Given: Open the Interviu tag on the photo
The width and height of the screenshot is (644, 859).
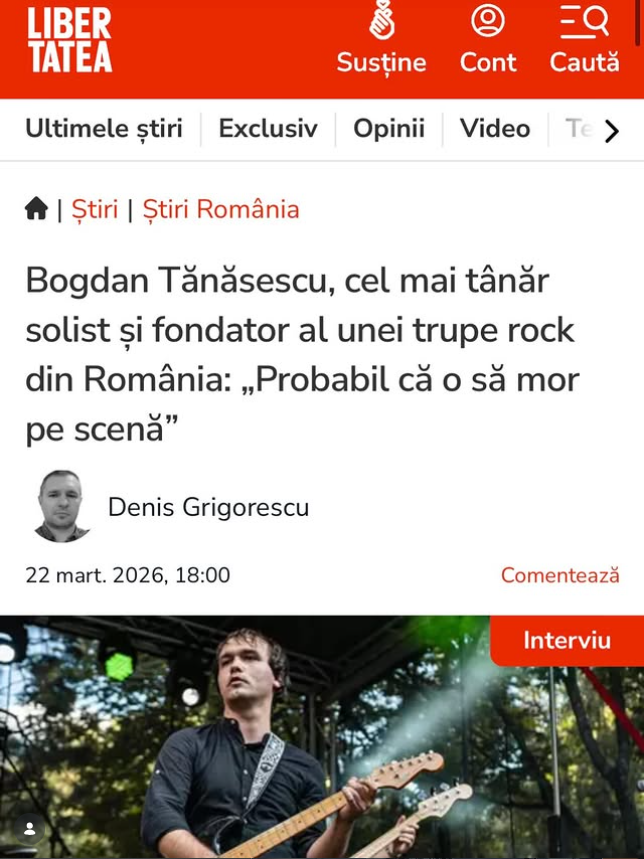Looking at the screenshot, I should 567,641.
